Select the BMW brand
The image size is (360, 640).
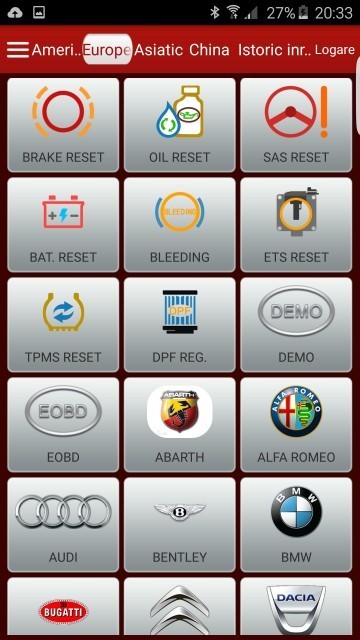296,525
